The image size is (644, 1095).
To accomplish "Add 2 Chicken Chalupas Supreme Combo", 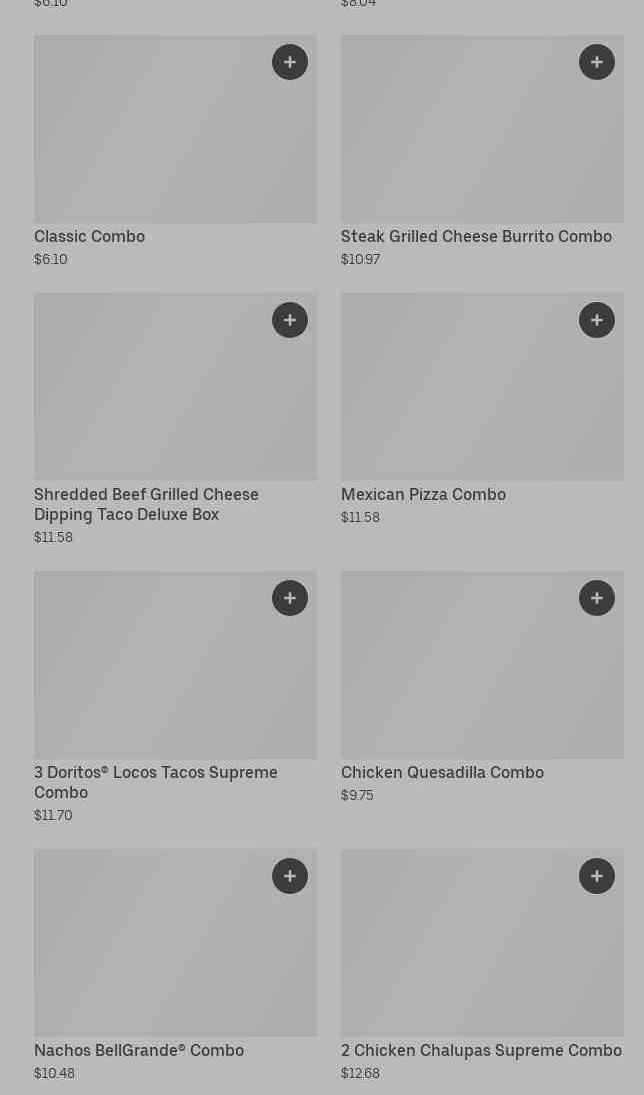I will pos(597,876).
